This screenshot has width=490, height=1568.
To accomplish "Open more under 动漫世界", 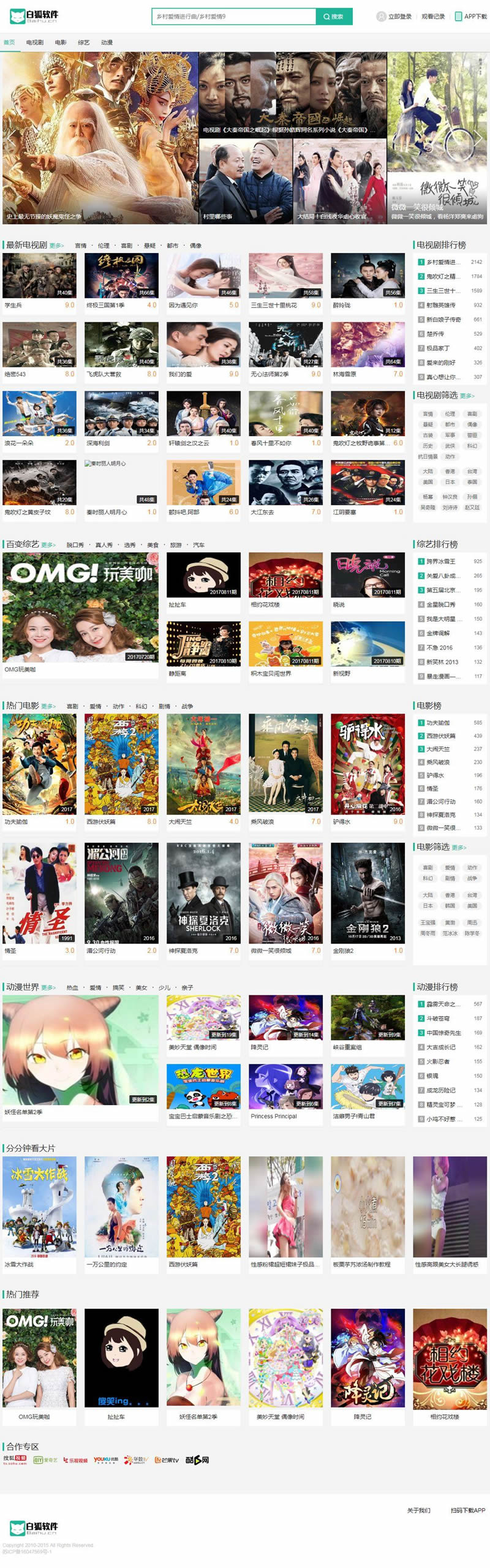I will tap(48, 987).
